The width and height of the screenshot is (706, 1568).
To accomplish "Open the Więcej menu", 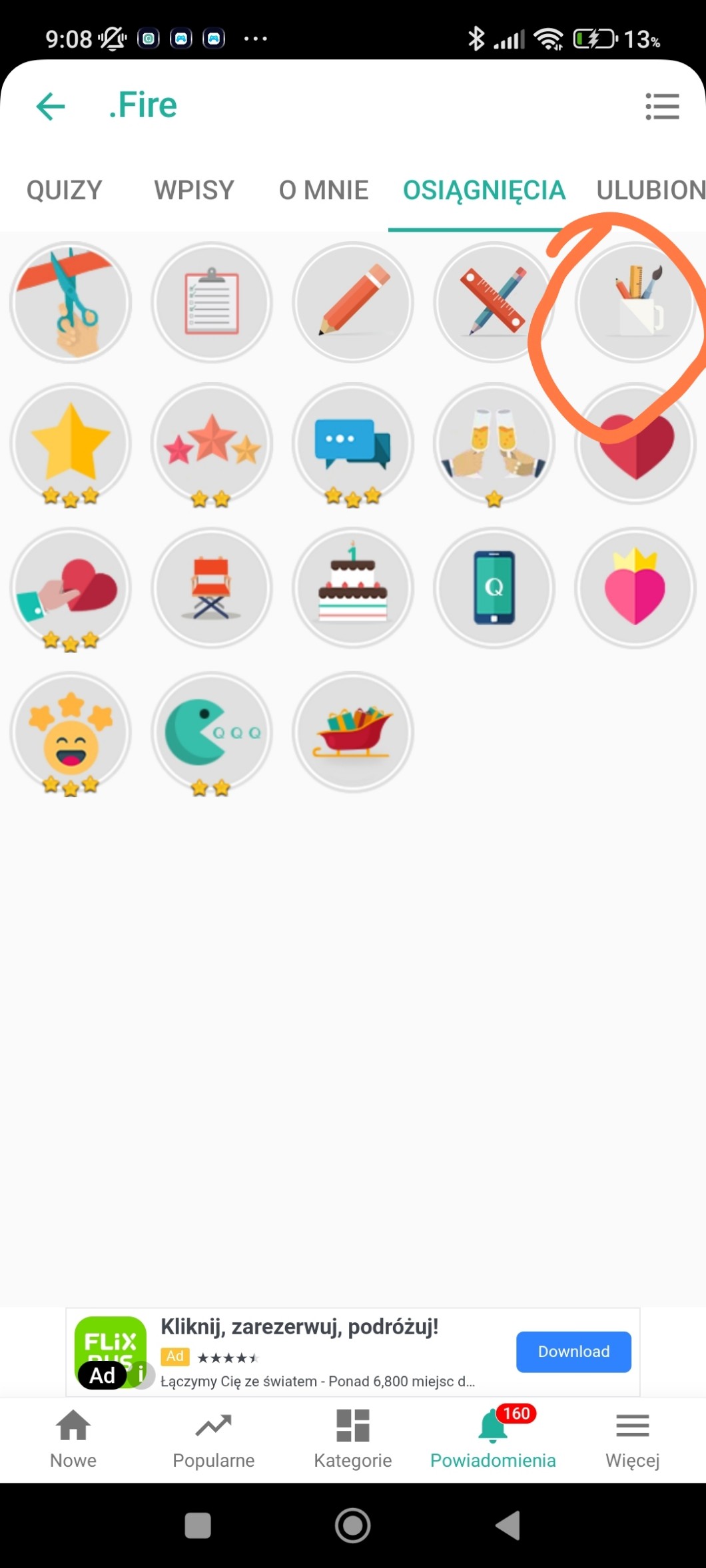I will click(x=632, y=1439).
